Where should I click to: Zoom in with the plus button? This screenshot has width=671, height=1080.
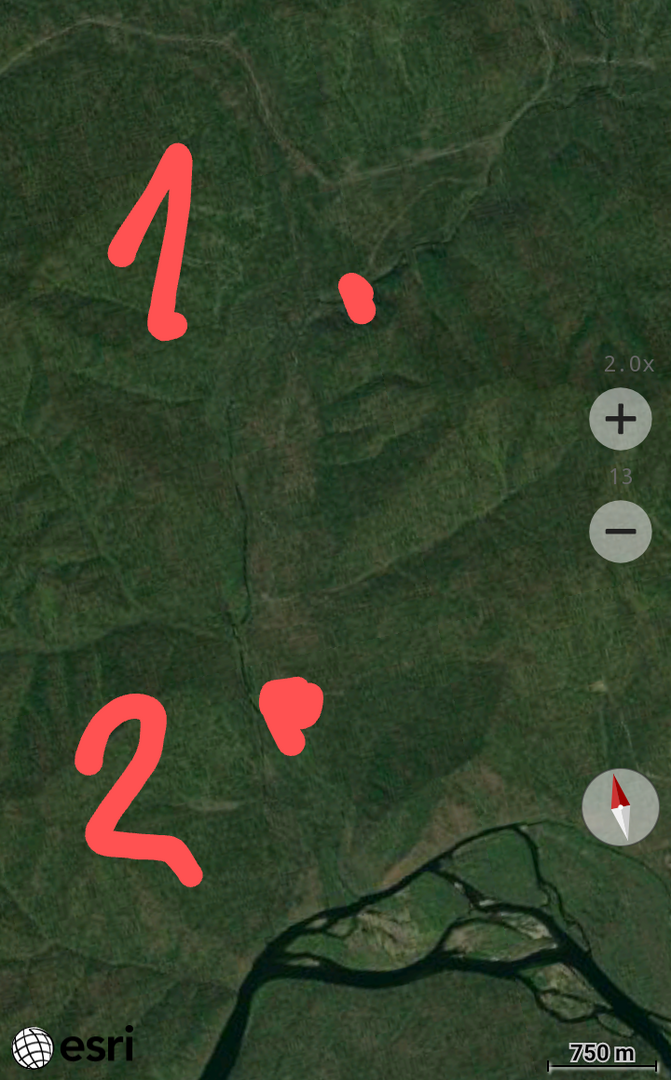[620, 419]
